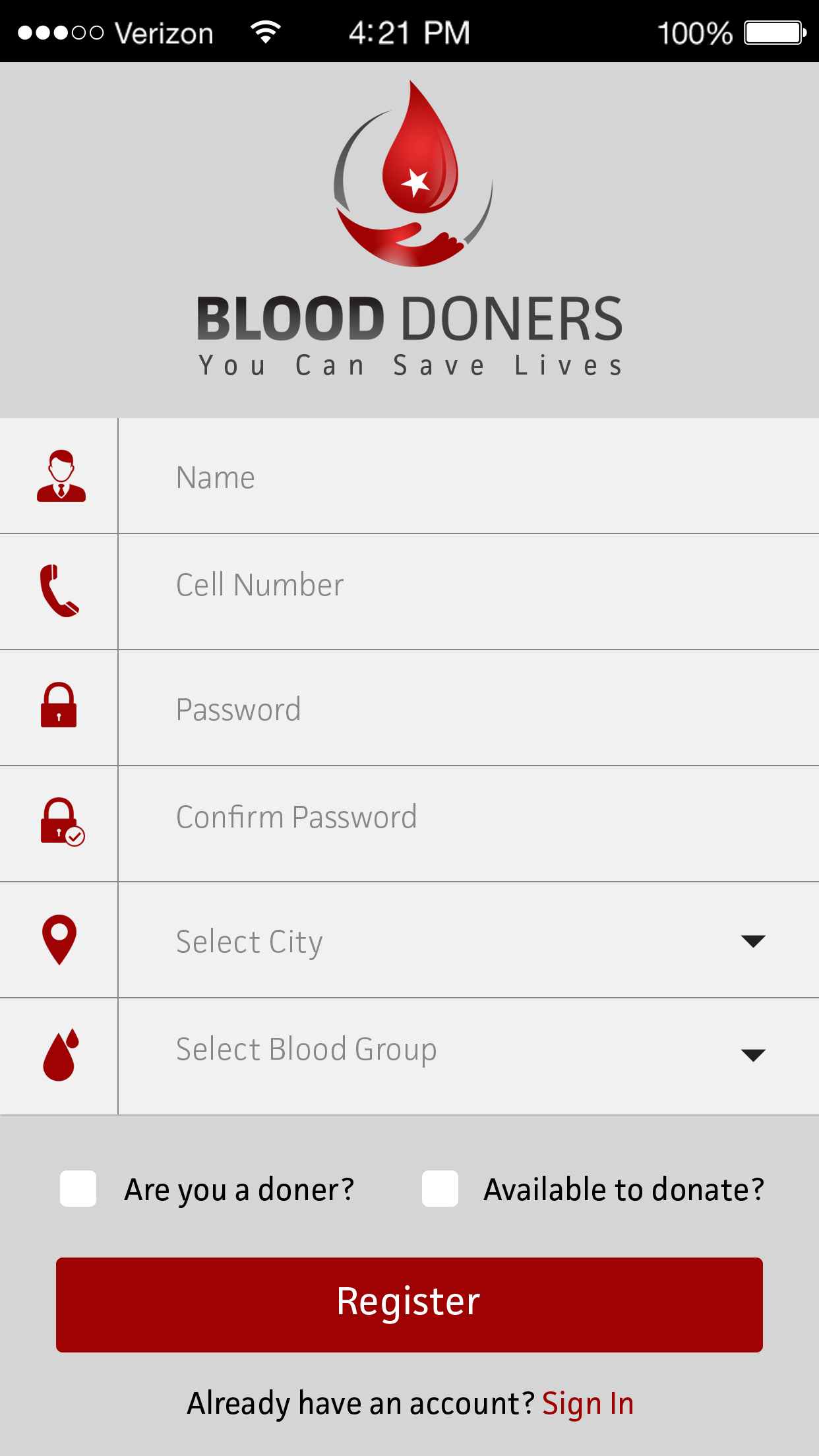Click the padlock icon beside Password field
This screenshot has width=819, height=1456.
click(x=59, y=707)
